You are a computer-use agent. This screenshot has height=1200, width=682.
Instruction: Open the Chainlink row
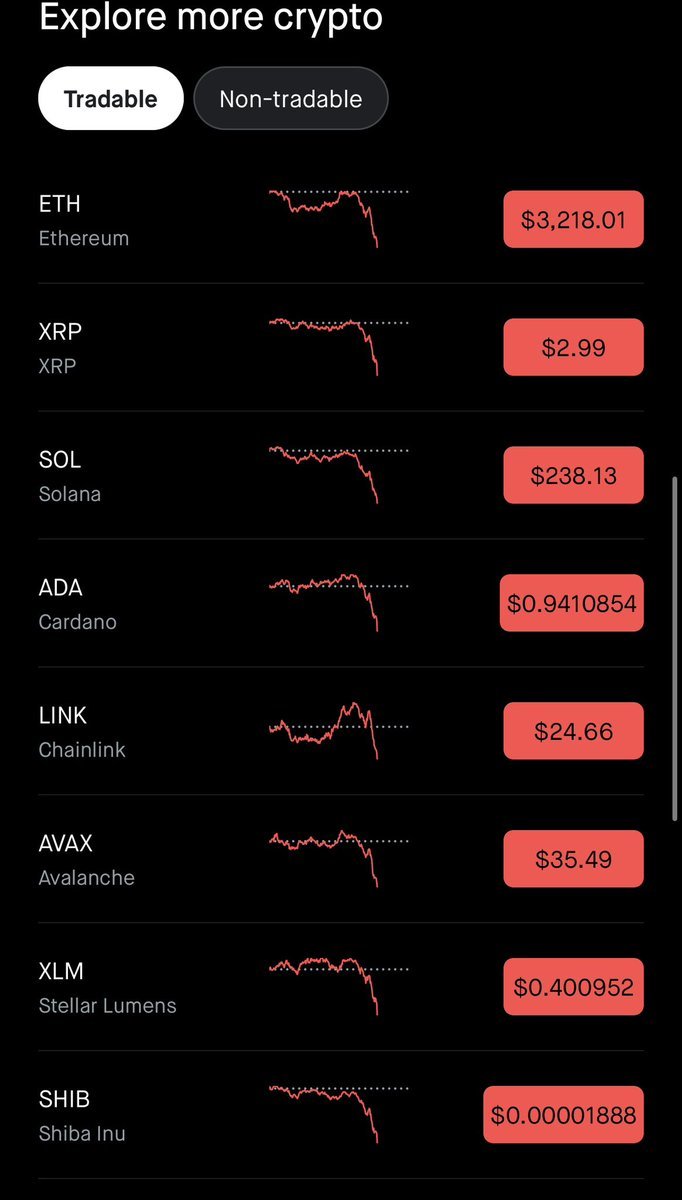82,731
